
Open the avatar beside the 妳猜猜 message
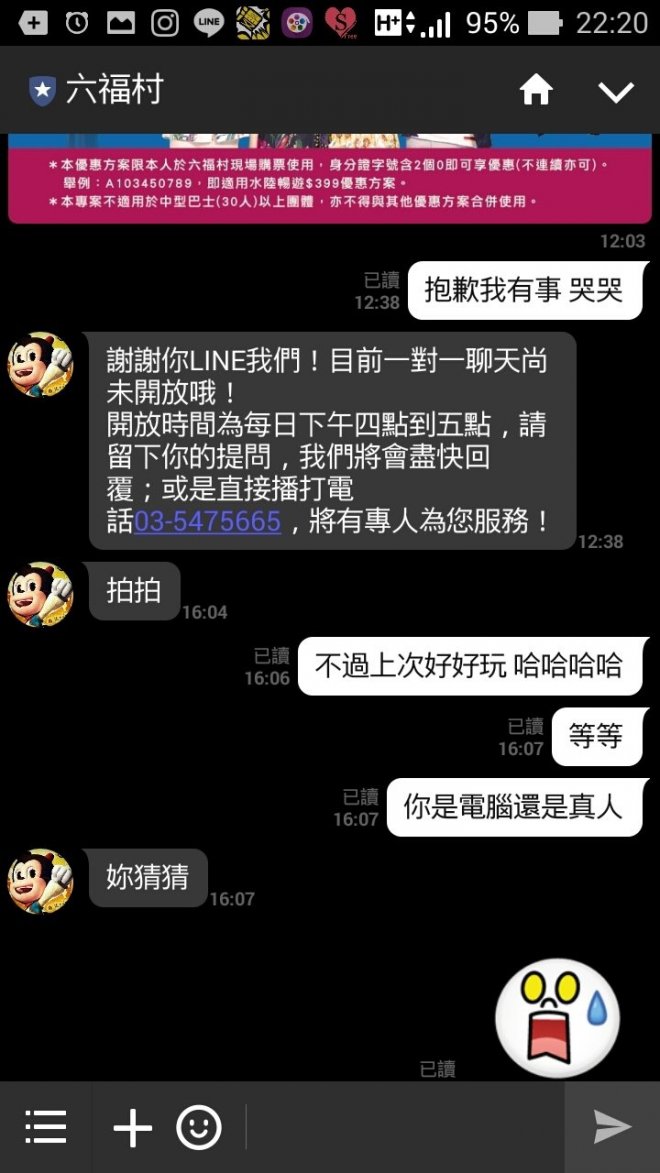pyautogui.click(x=41, y=881)
